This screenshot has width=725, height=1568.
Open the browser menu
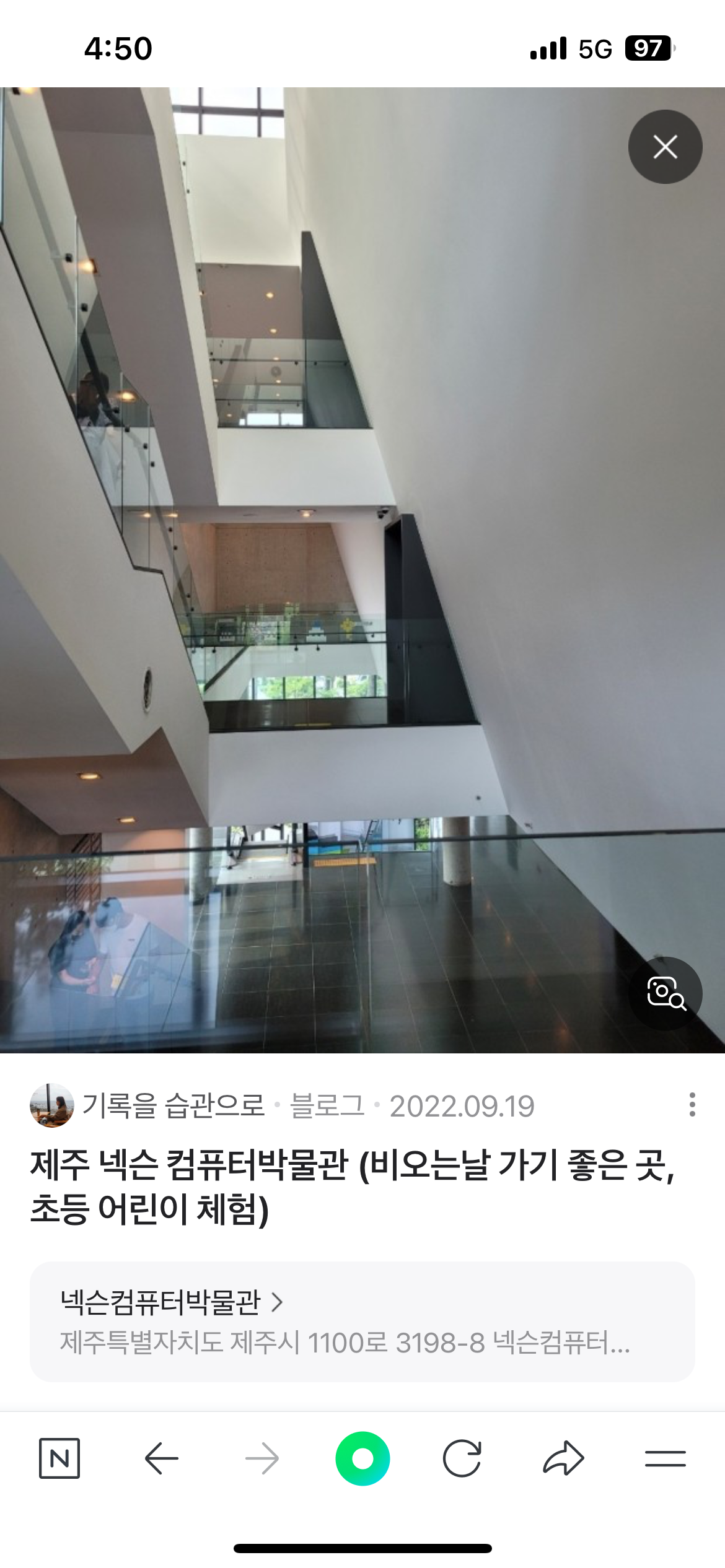665,1458
